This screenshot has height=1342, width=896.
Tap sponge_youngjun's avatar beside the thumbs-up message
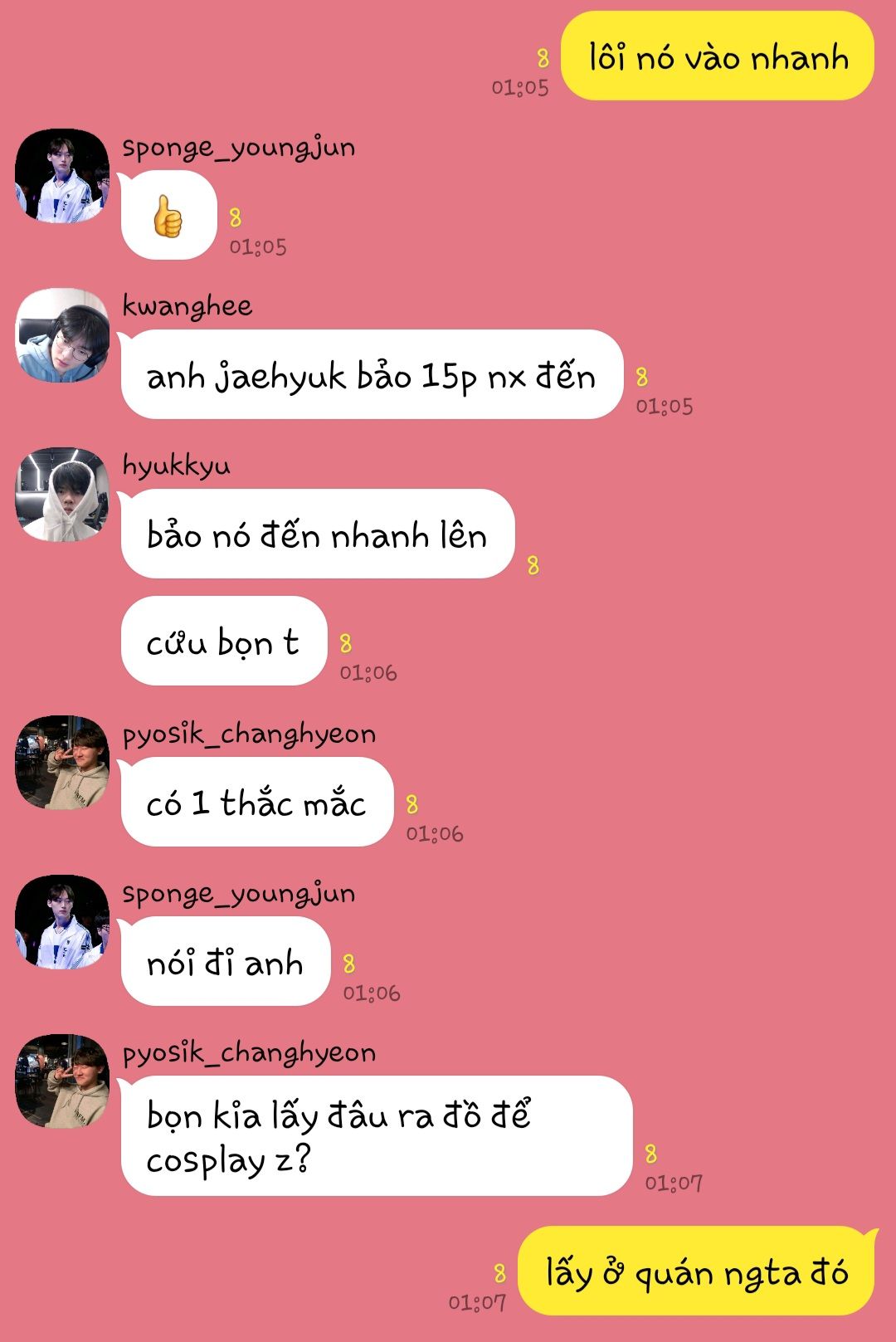click(x=62, y=176)
